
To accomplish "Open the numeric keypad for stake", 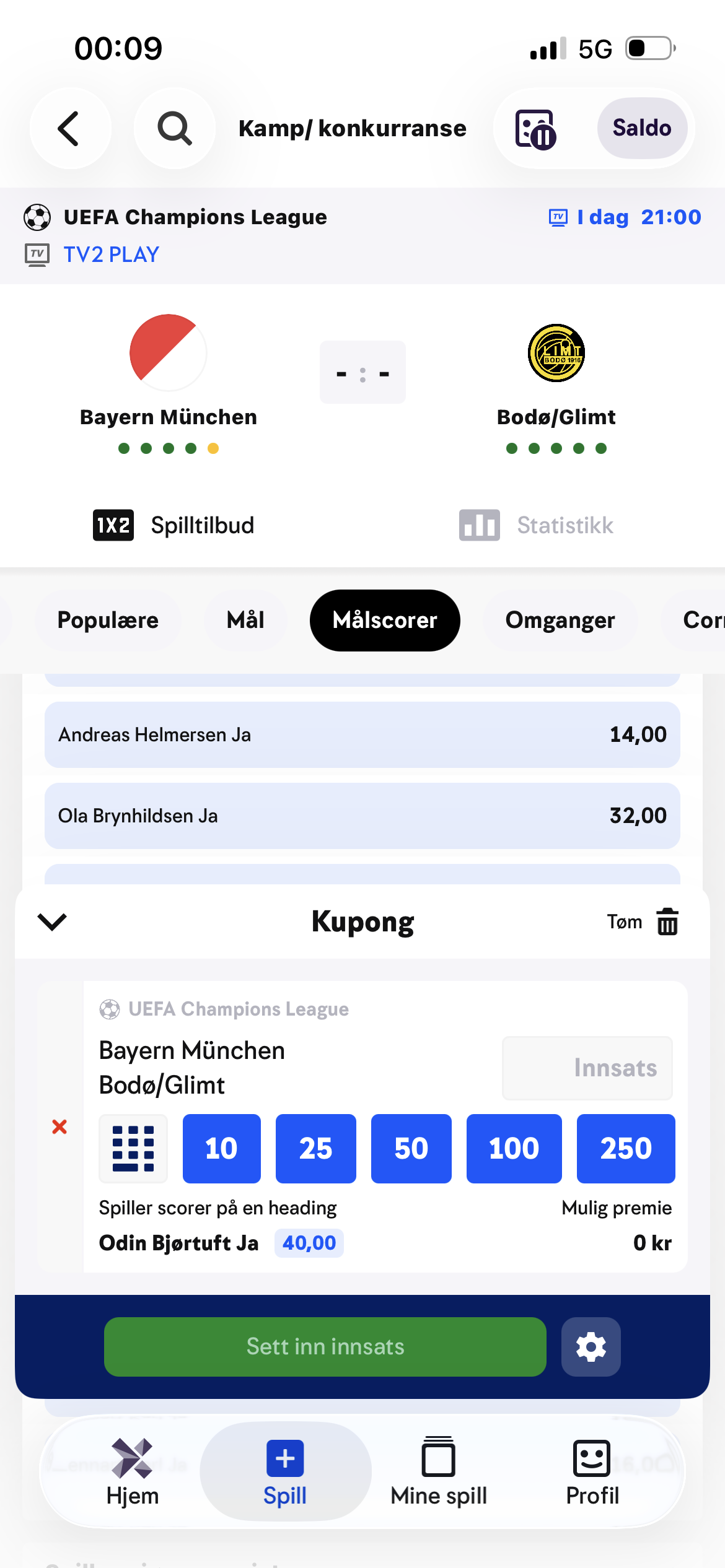I will tap(133, 1149).
